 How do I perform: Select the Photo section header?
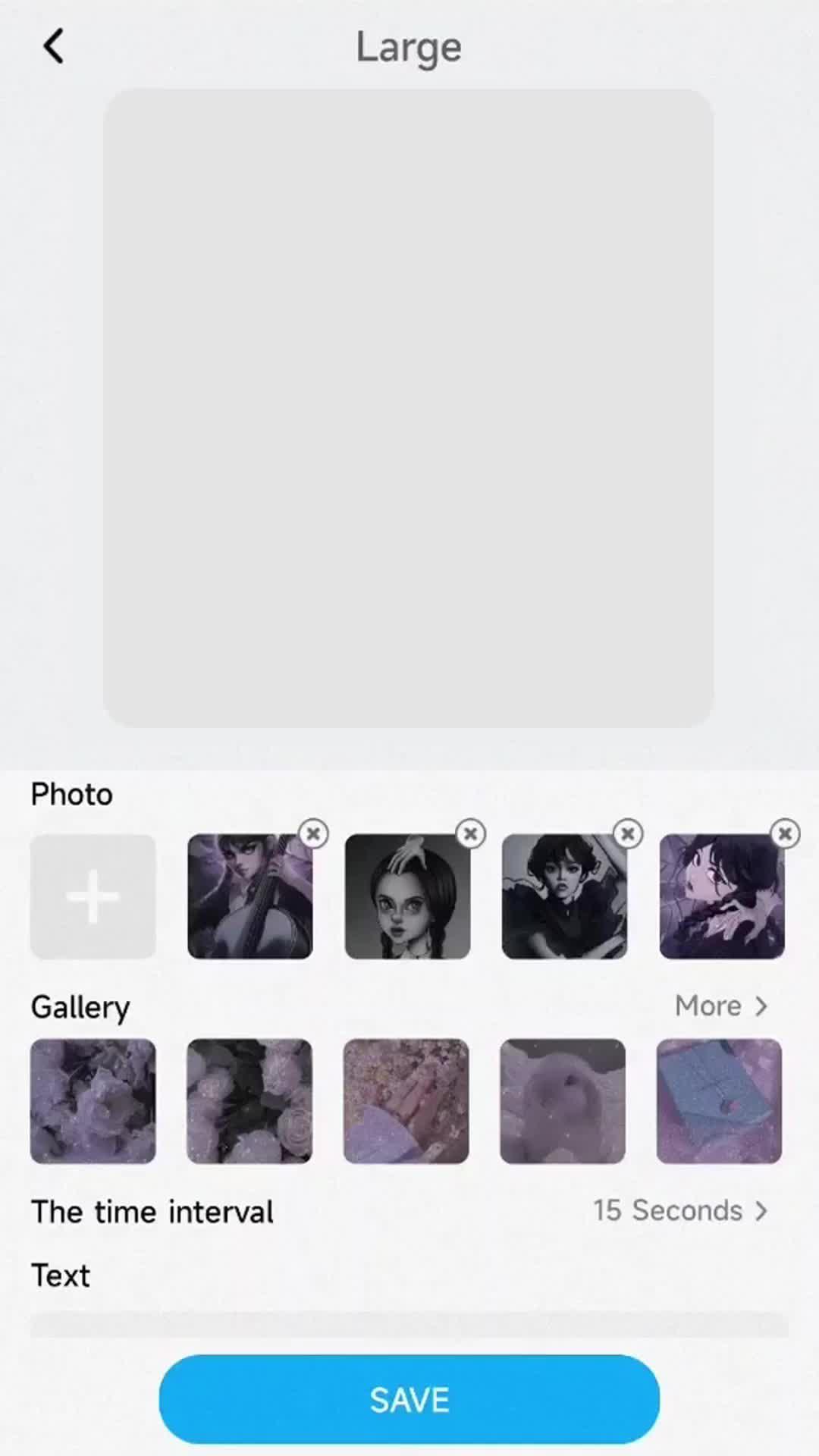[x=71, y=793]
